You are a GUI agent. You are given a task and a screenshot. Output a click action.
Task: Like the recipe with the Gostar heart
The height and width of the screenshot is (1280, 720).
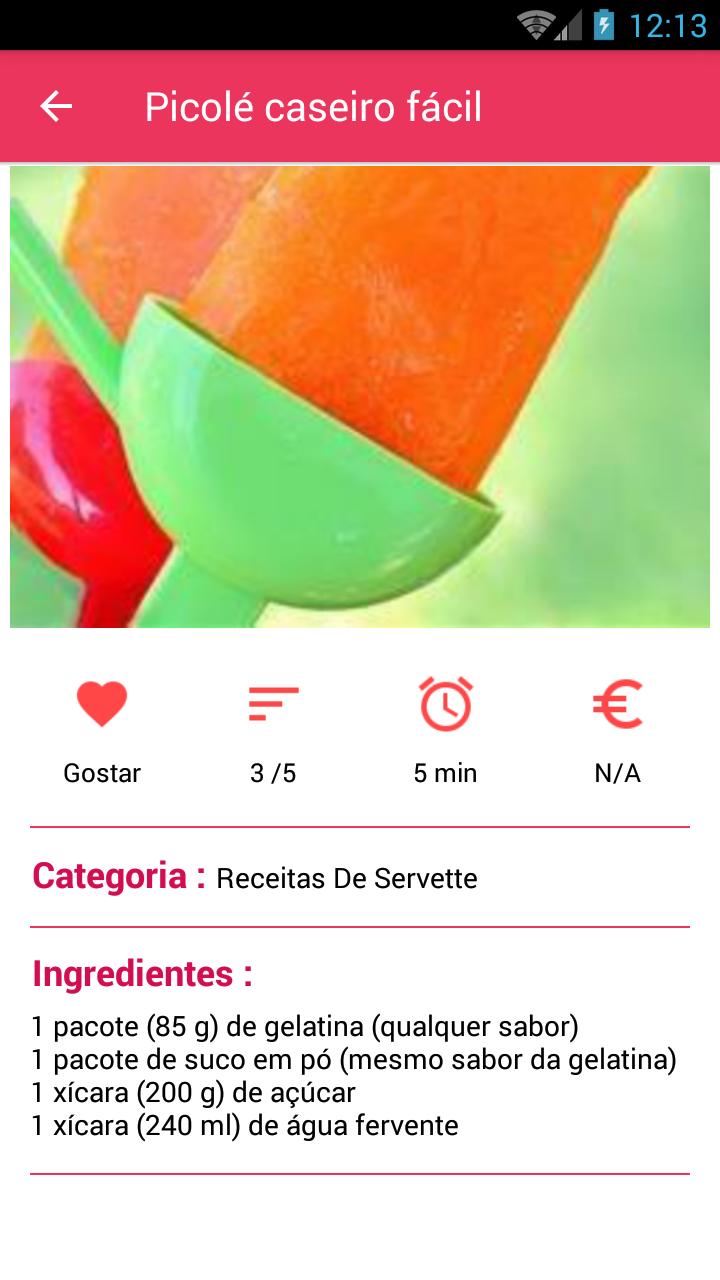tap(102, 704)
